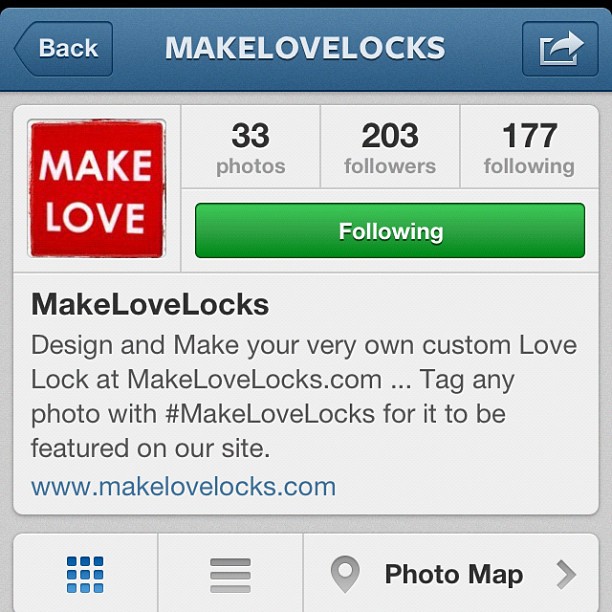Open the list of 177 following

(x=529, y=148)
